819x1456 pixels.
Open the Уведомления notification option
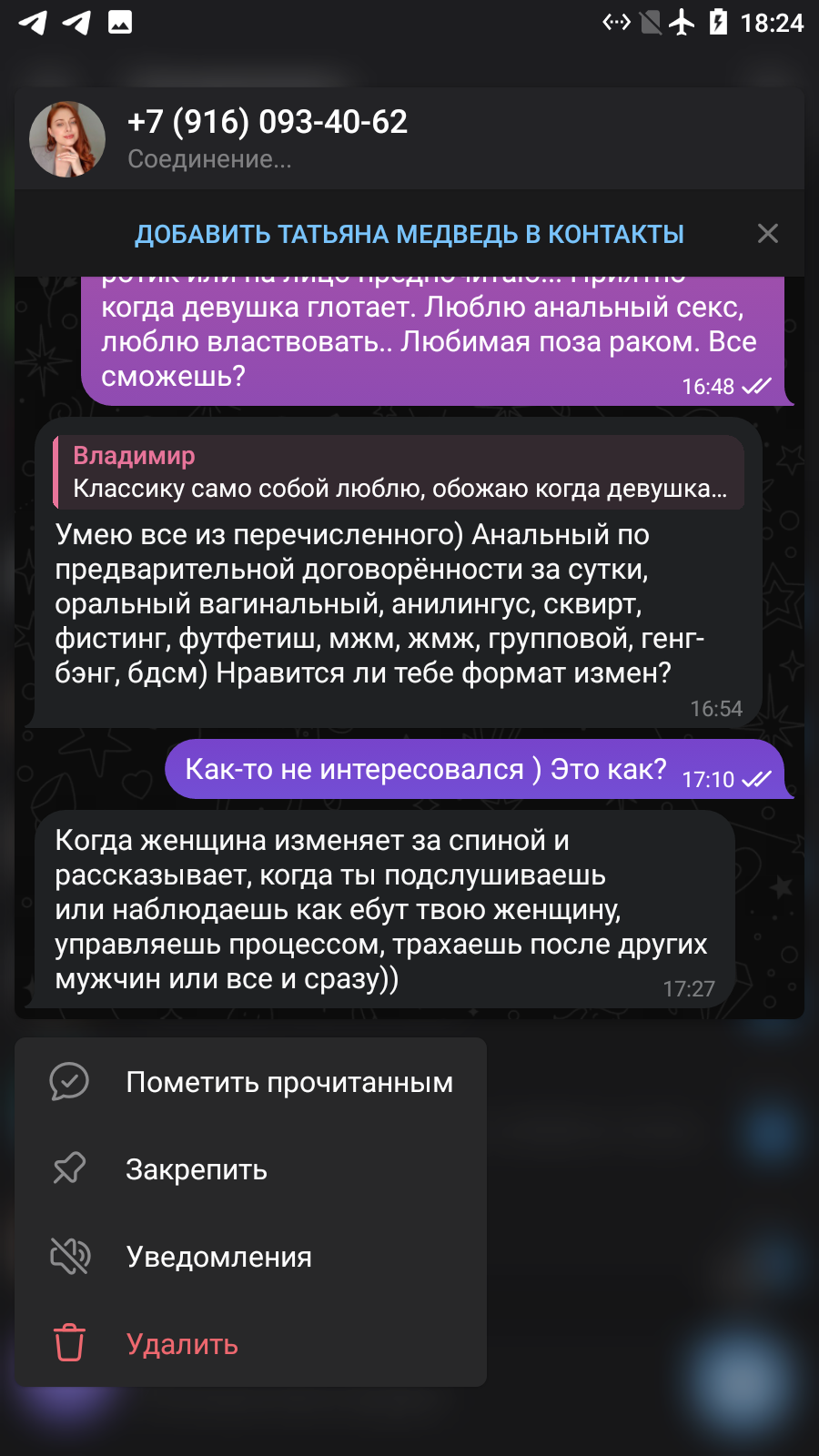pos(250,1257)
